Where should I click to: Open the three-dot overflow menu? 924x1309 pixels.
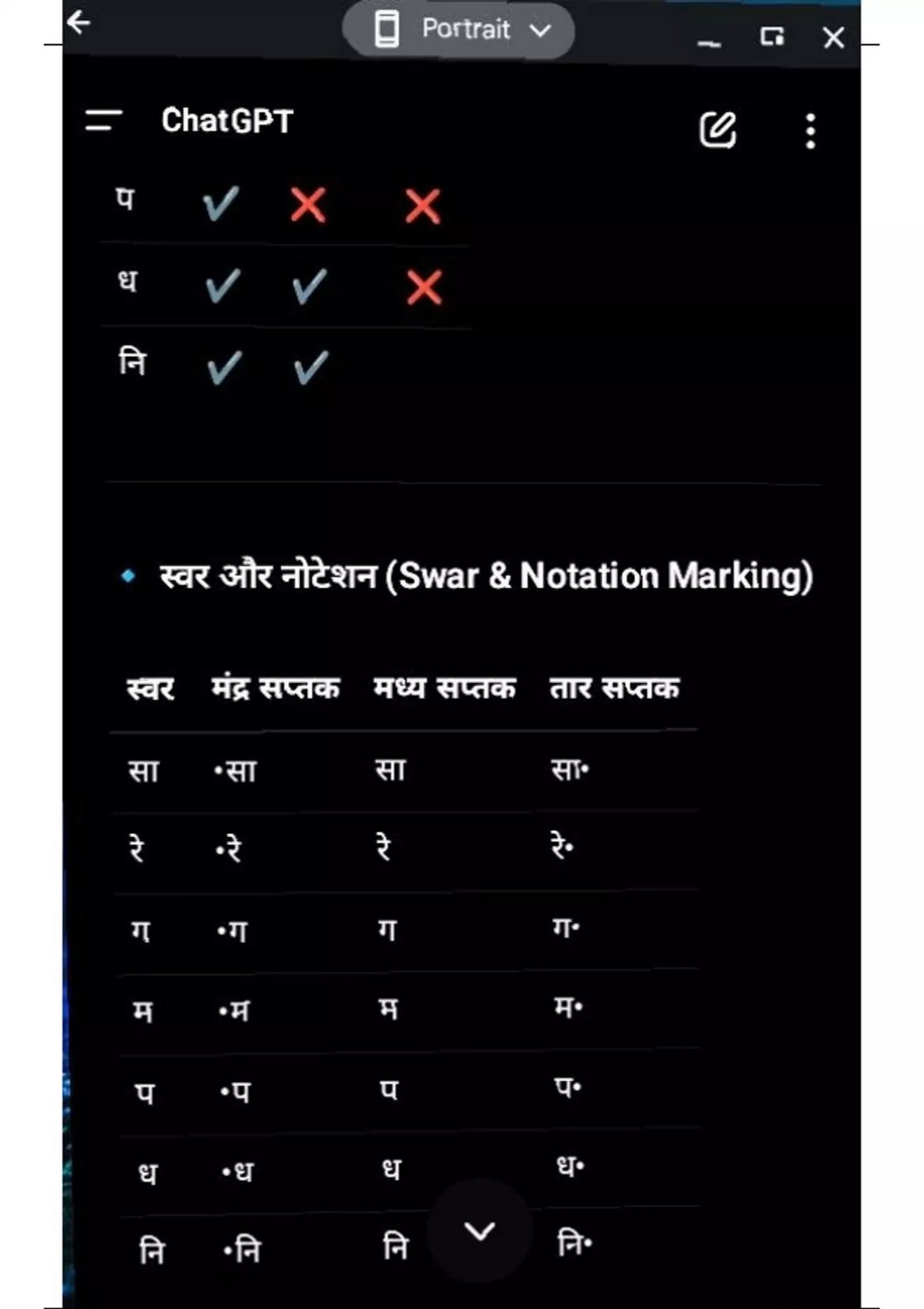(810, 131)
